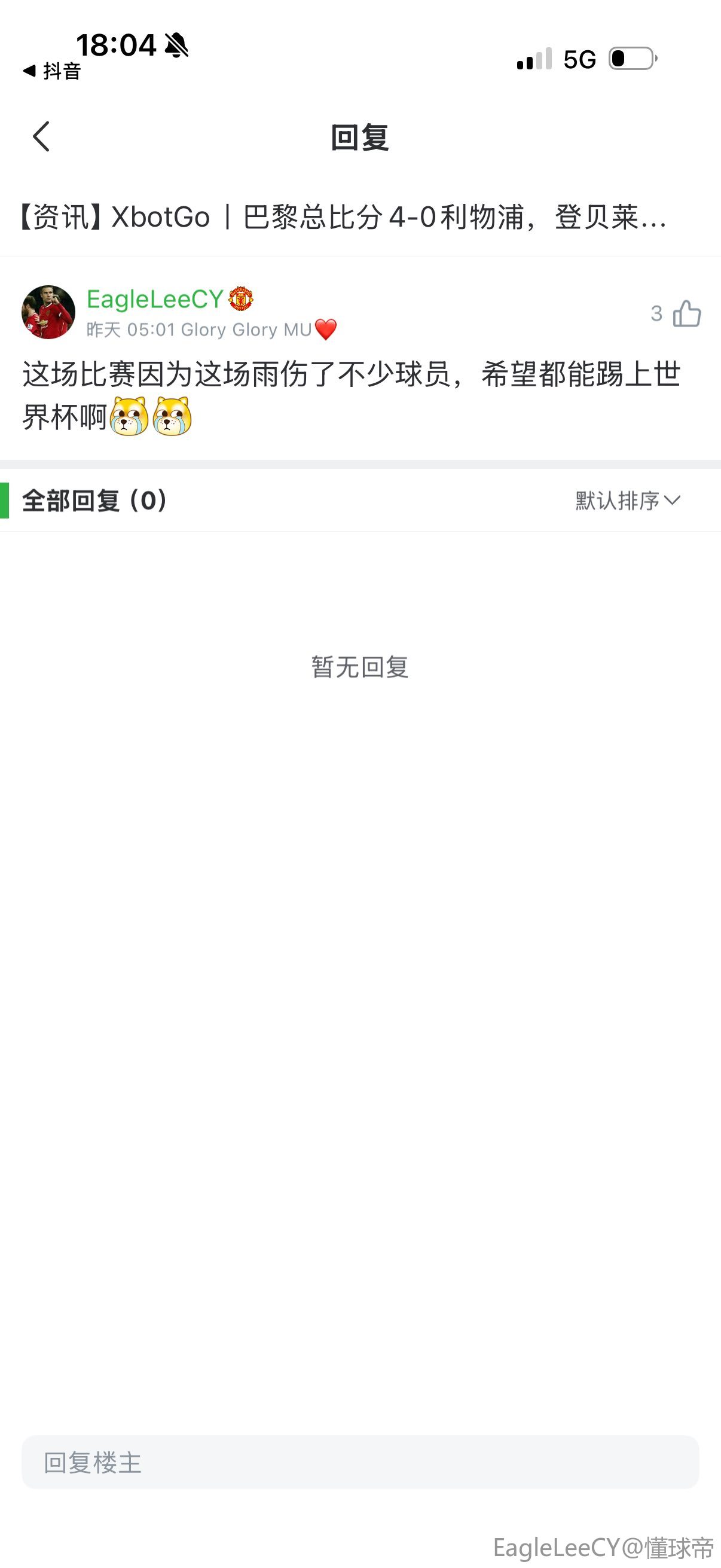Tap the 回复楼主 reply field
721x1568 pixels.
(x=360, y=1462)
